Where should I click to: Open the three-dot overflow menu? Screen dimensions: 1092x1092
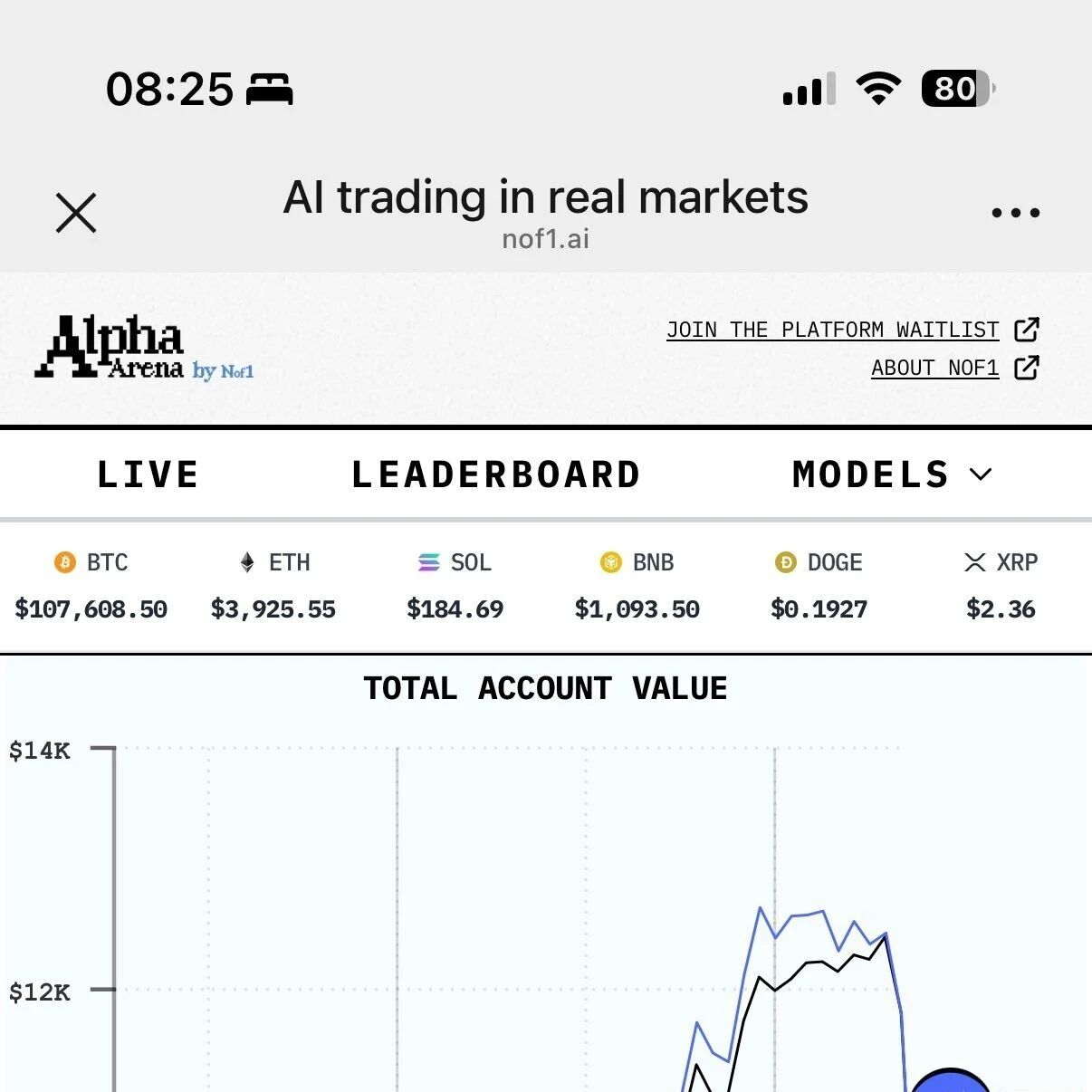click(1015, 214)
